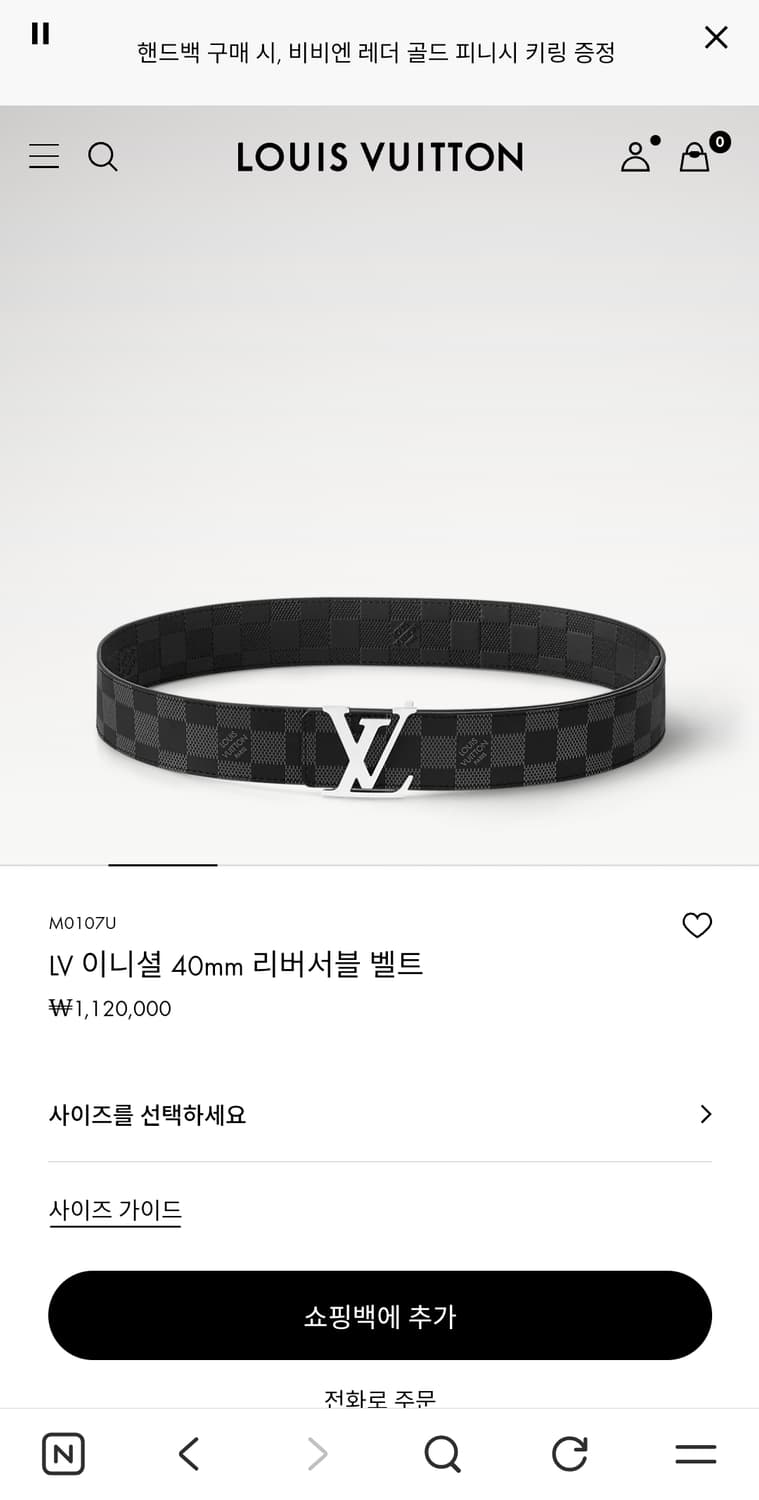Go to Louis Vuitton homepage via logo
The image size is (759, 1500).
click(x=379, y=157)
